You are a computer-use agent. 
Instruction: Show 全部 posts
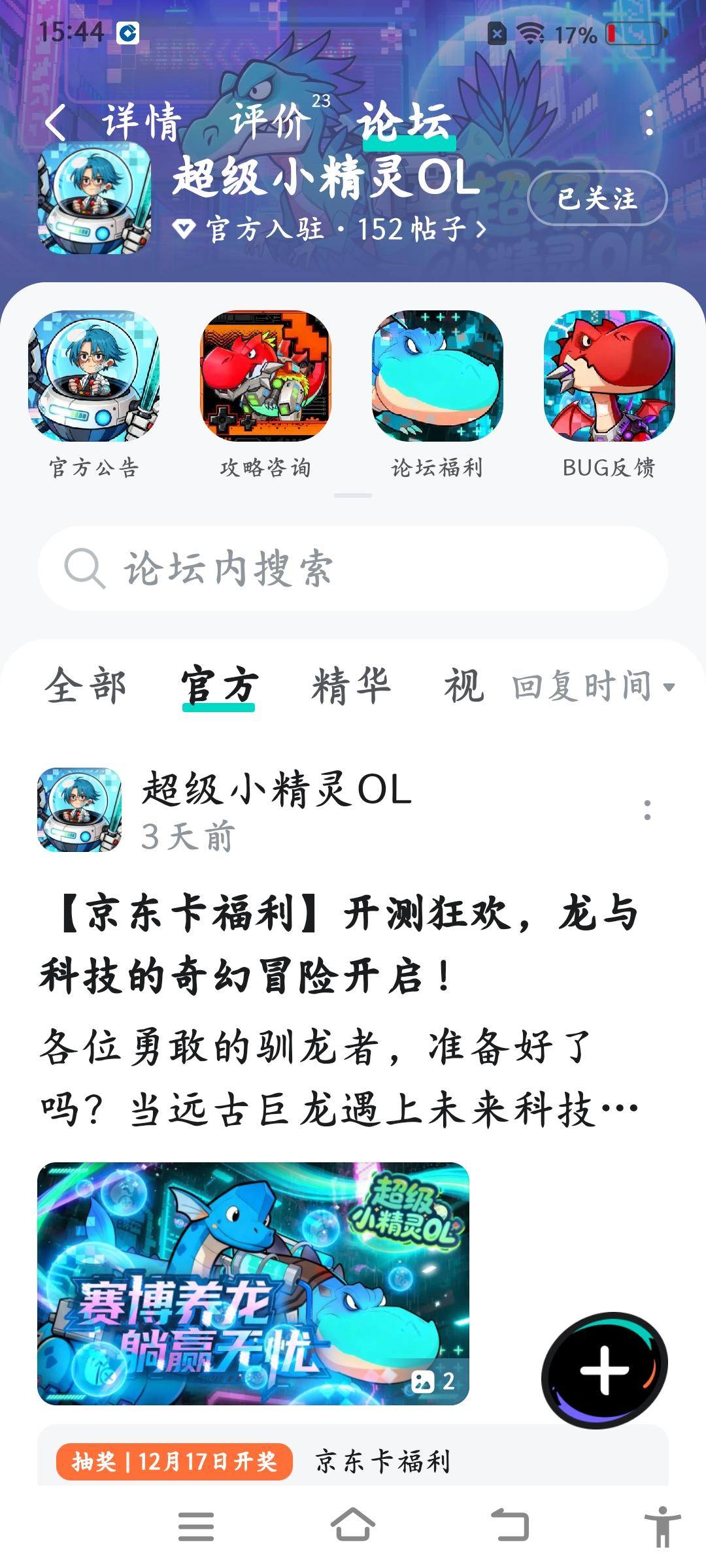pos(85,686)
